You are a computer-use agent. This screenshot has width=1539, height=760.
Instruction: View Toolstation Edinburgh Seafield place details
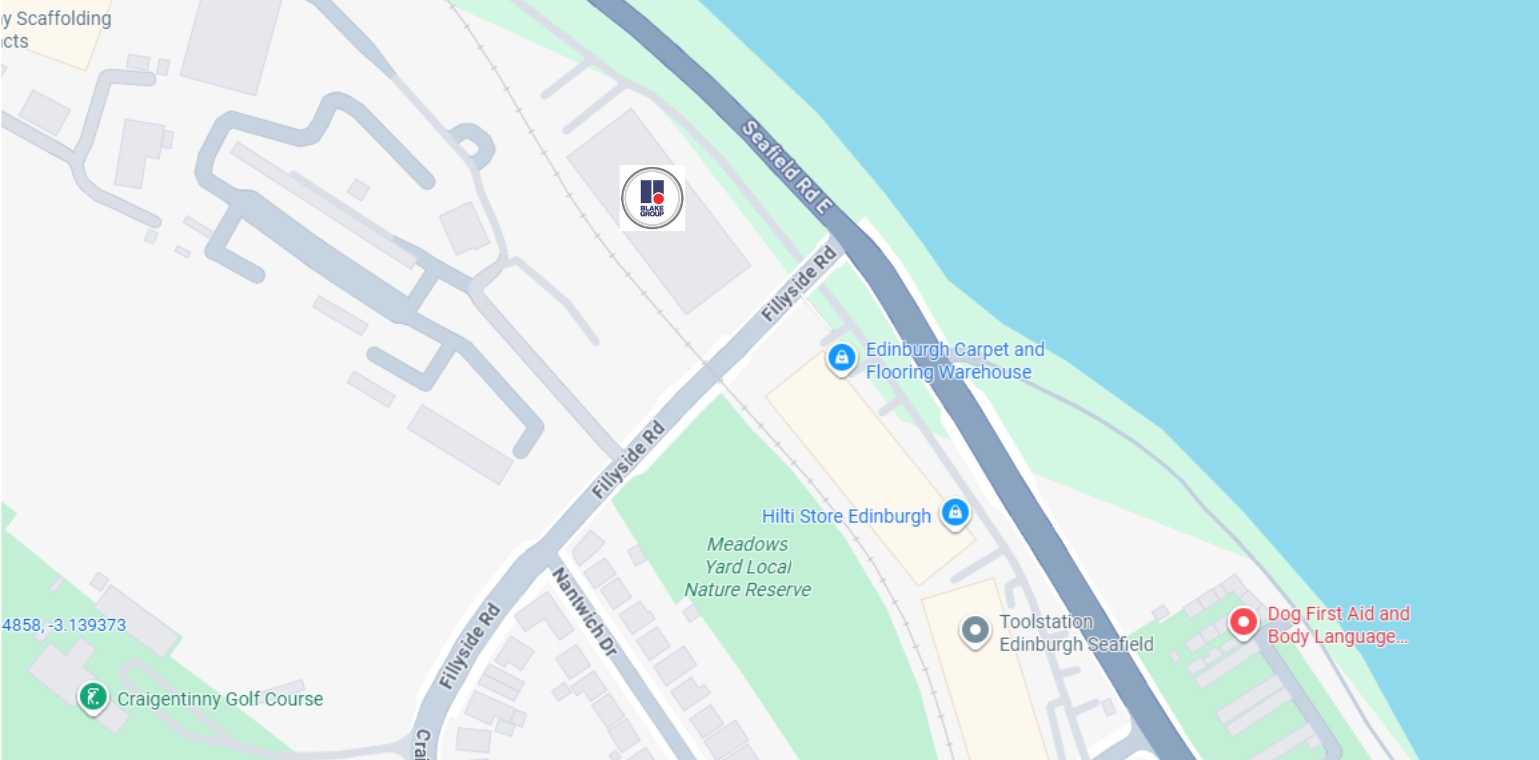coord(974,631)
